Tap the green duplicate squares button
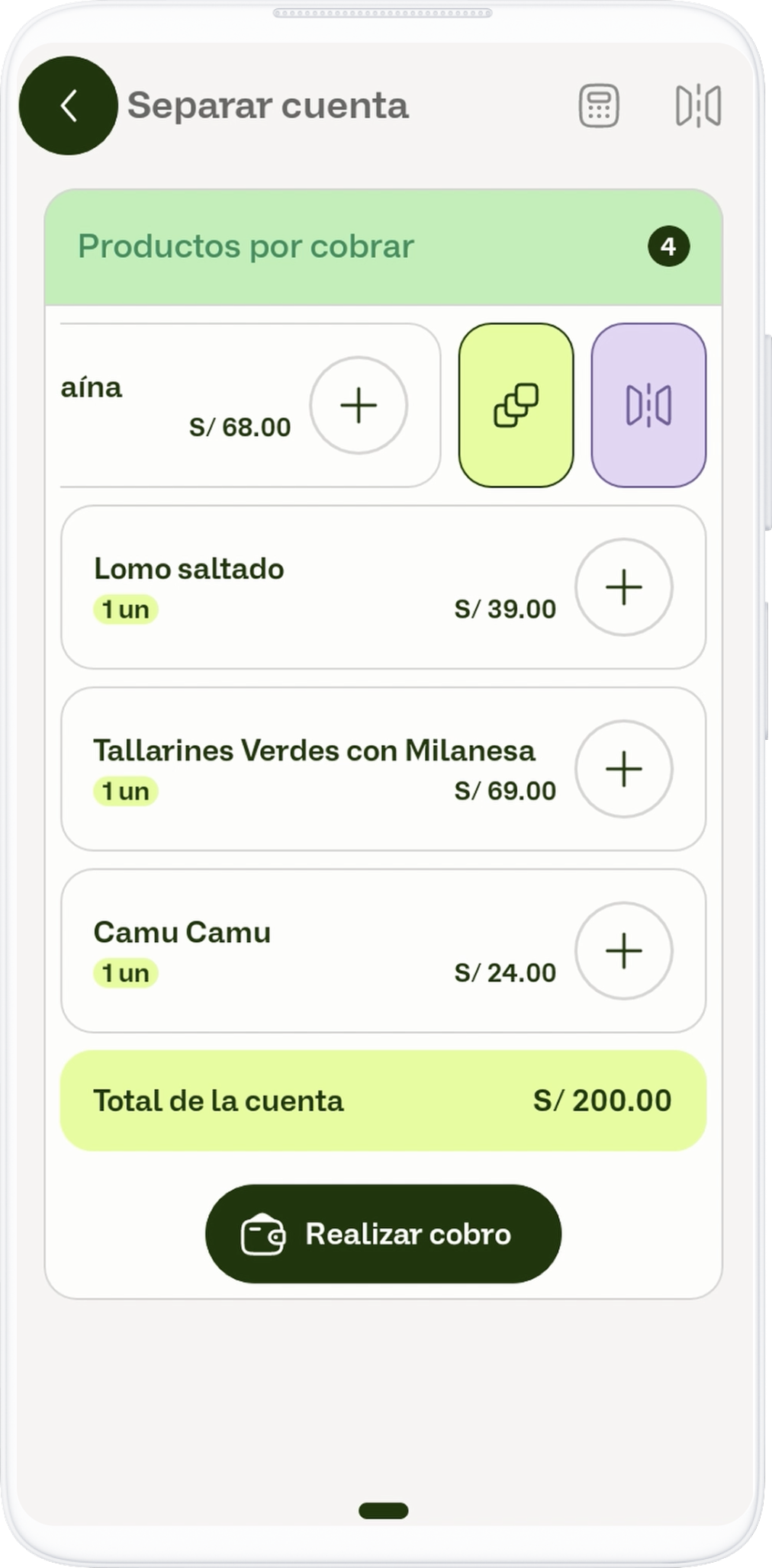This screenshot has height=1568, width=772. pyautogui.click(x=516, y=405)
